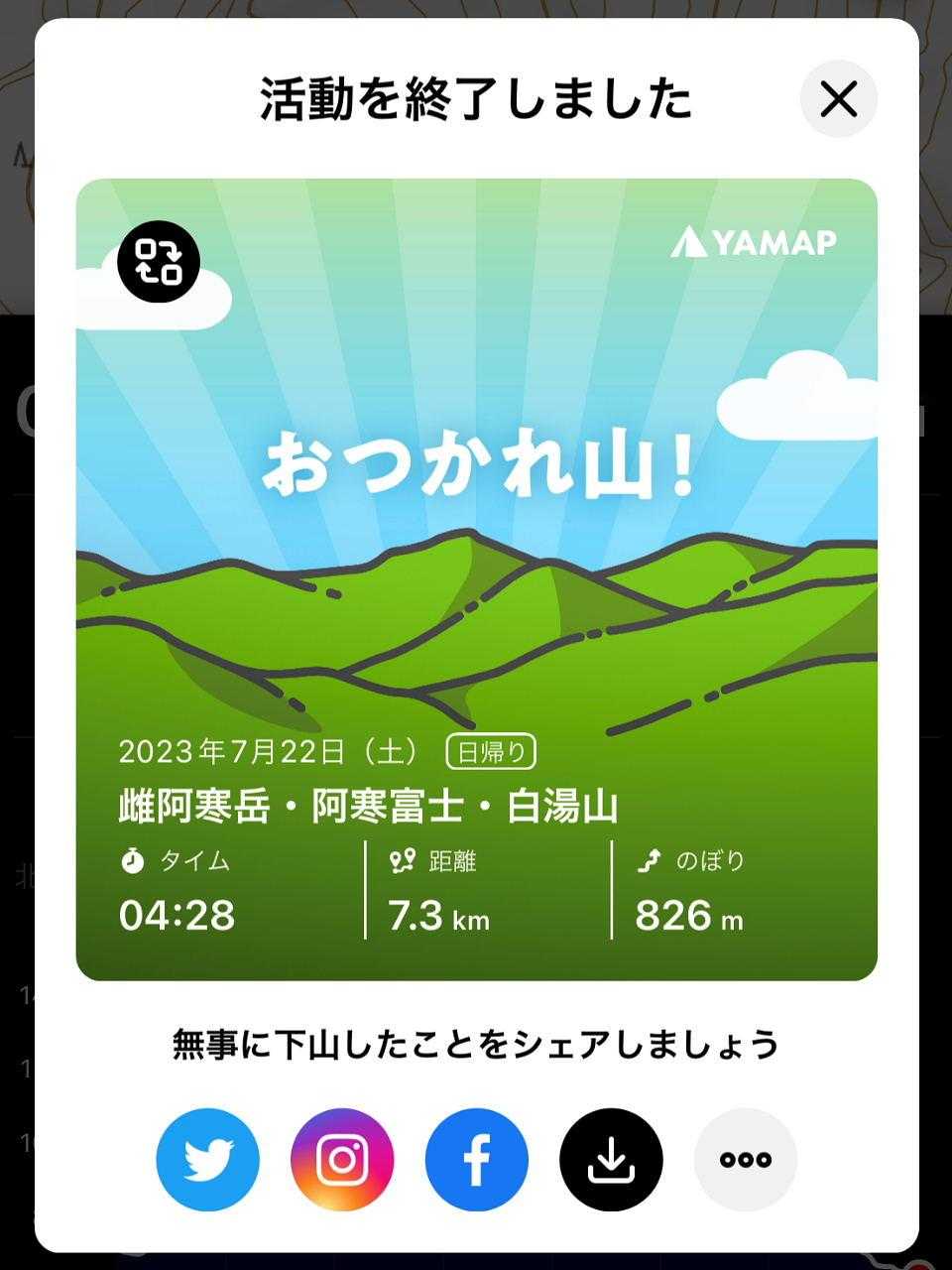952x1270 pixels.
Task: Download the activity card image
Action: point(611,1160)
